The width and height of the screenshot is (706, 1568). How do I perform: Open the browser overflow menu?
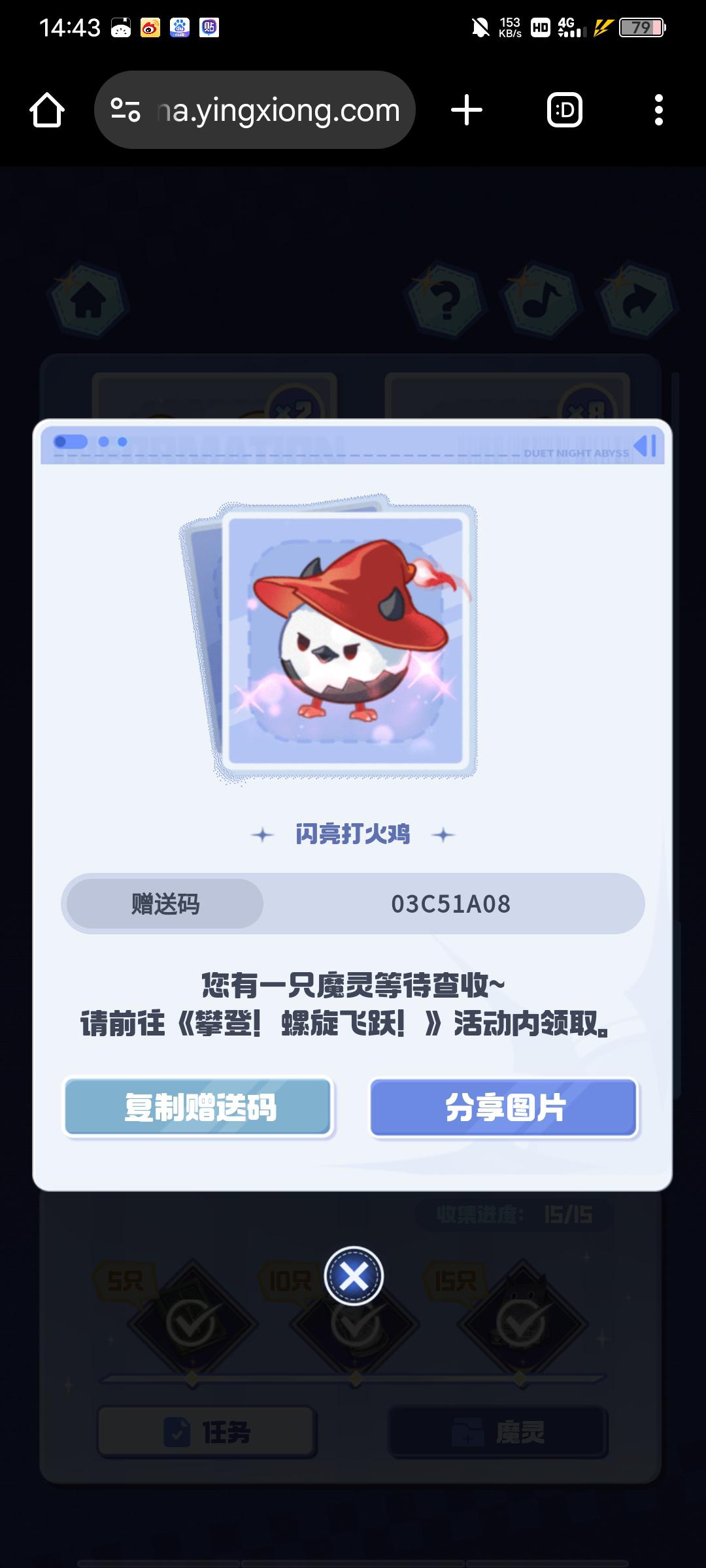658,110
